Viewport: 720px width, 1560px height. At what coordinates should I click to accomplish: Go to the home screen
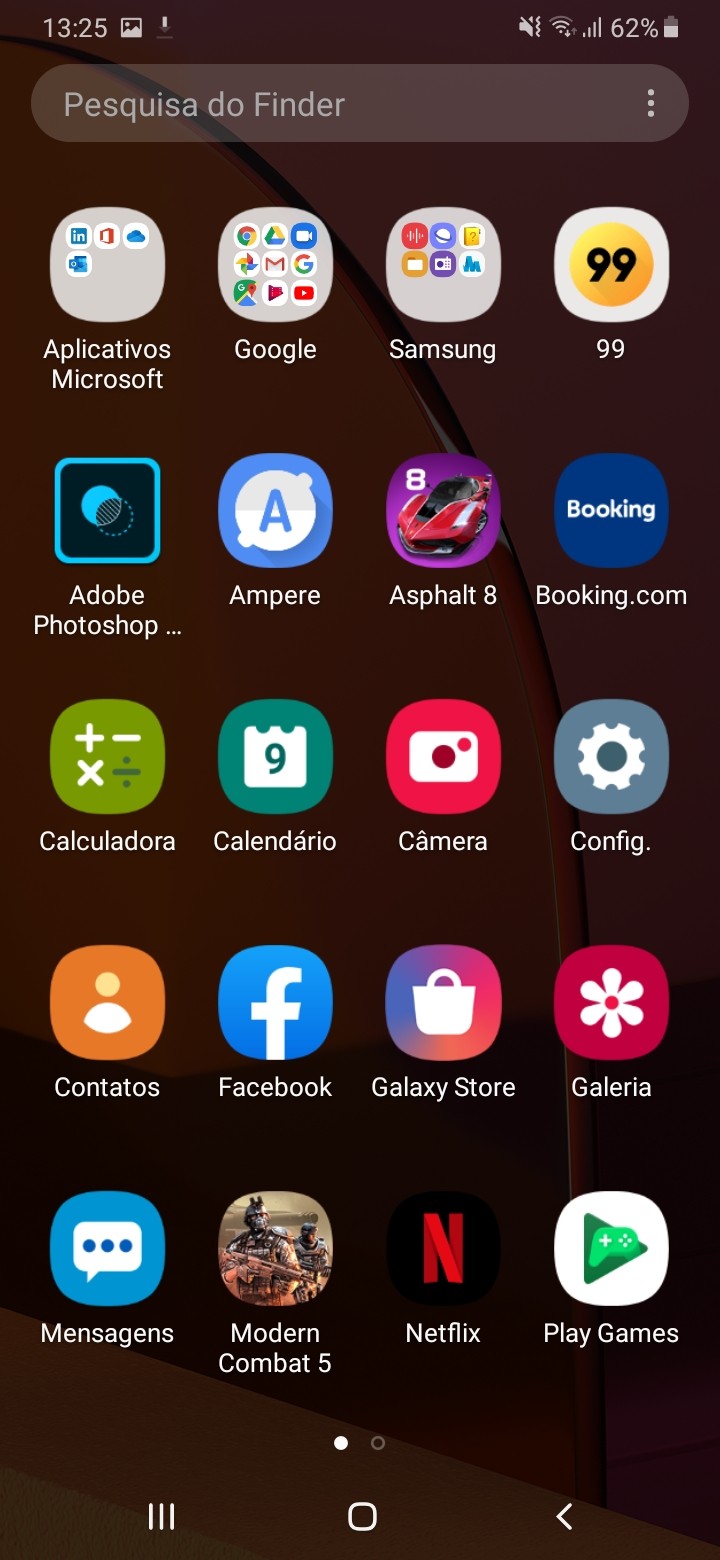click(362, 1517)
